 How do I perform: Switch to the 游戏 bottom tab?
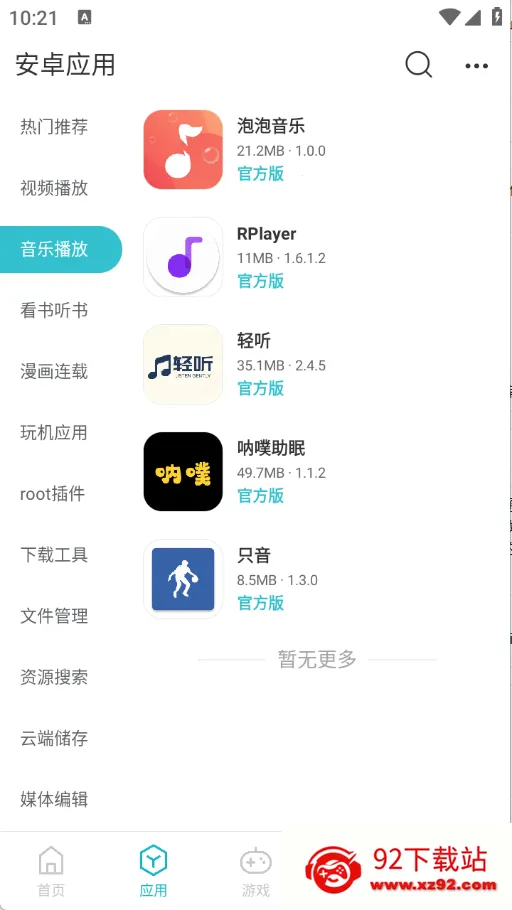tap(256, 871)
